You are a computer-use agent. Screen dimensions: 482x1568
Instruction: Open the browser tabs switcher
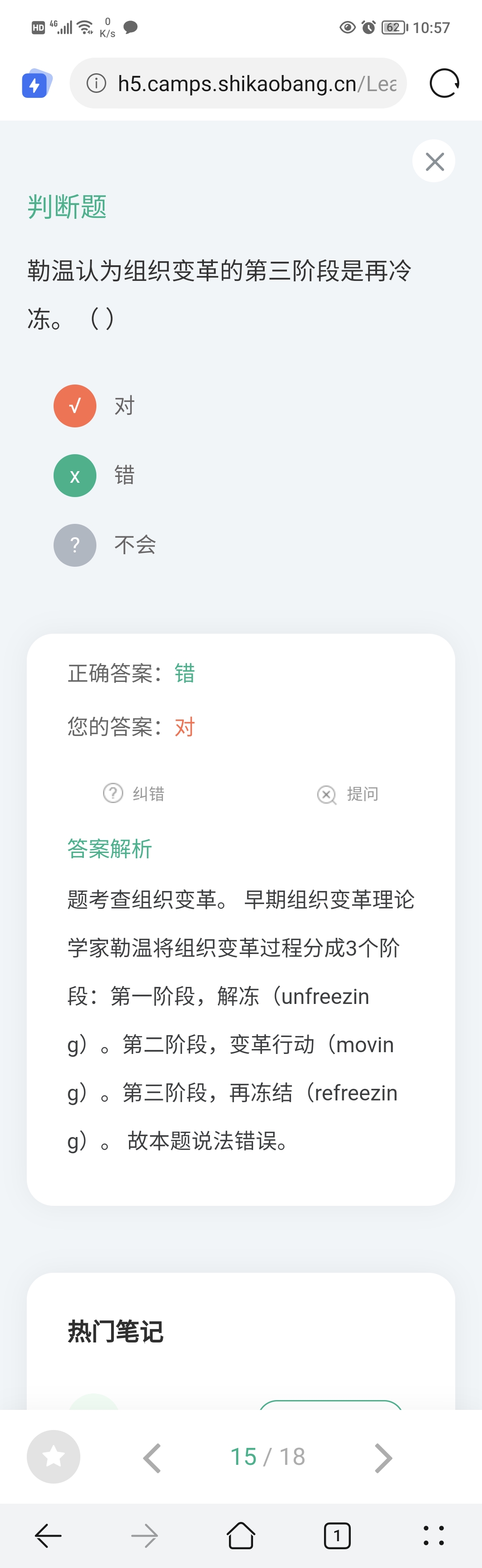coord(337,1536)
